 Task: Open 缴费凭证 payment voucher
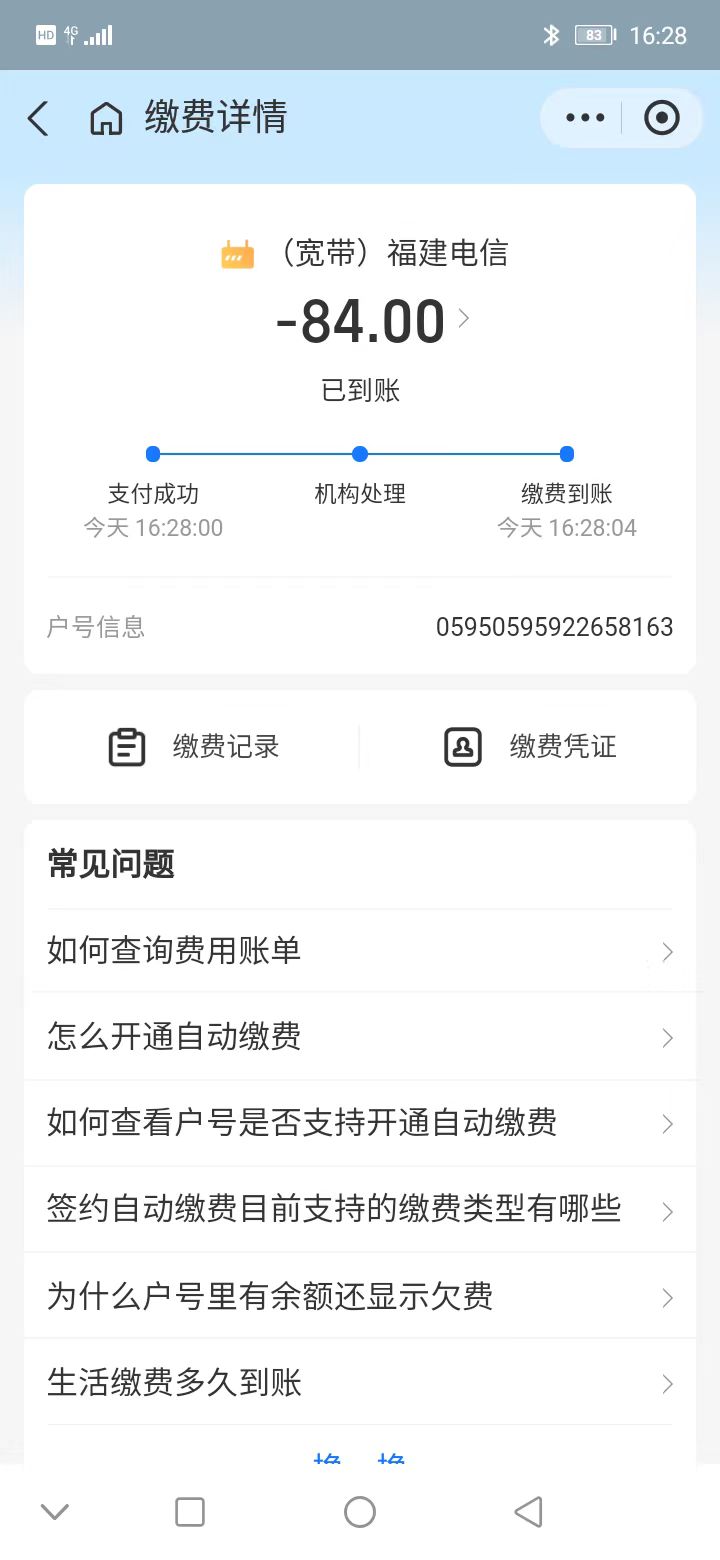530,747
